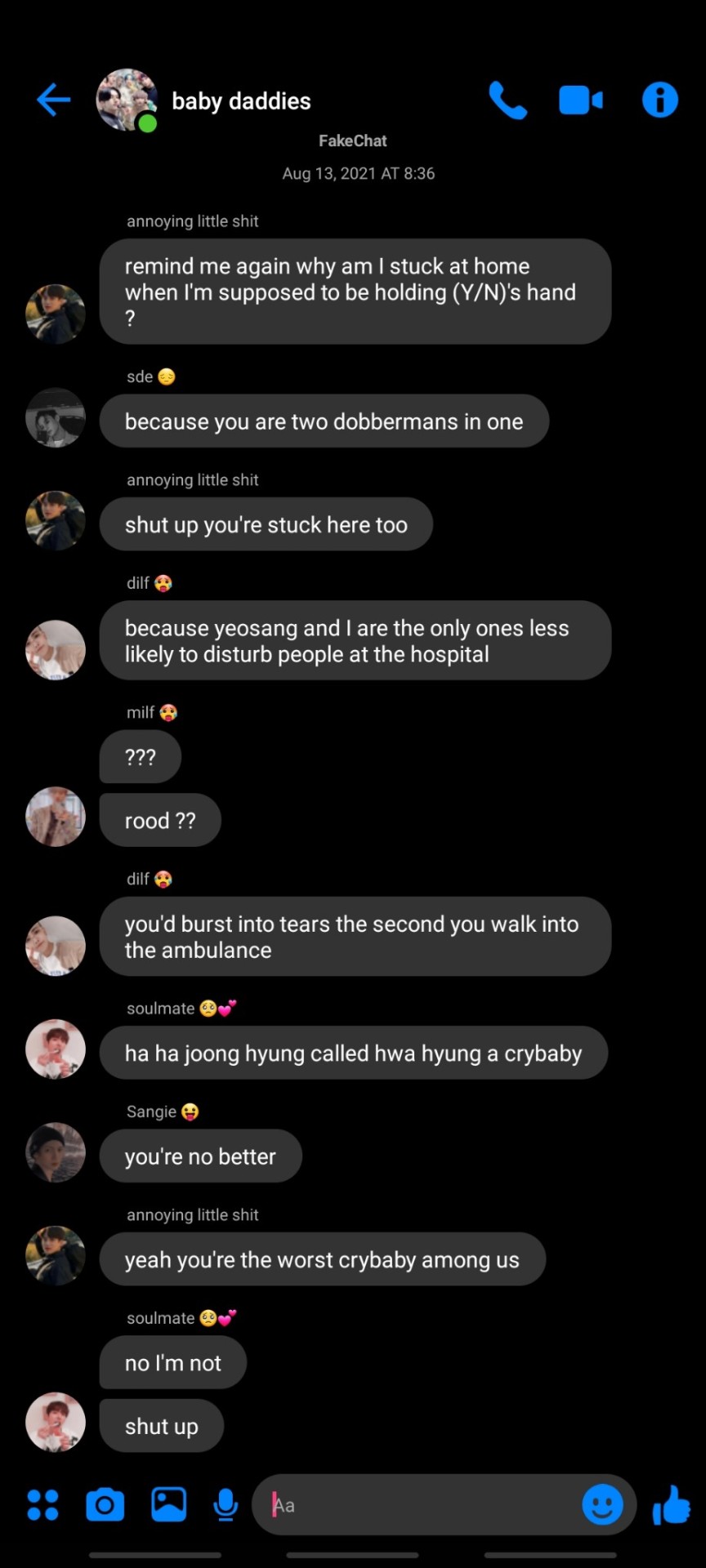This screenshot has width=706, height=1568.
Task: Record a voice message with the microphone
Action: tap(226, 1504)
